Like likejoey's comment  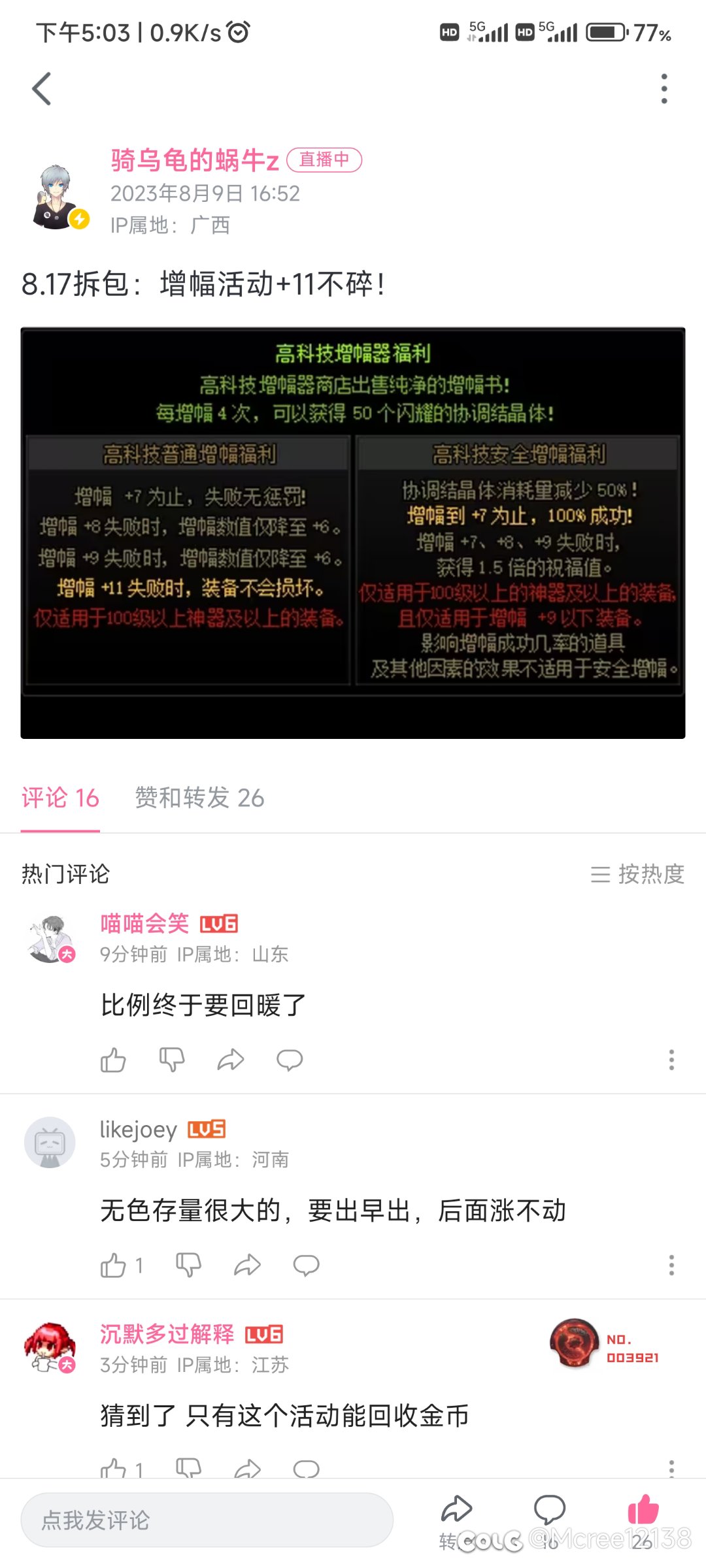(x=114, y=1266)
